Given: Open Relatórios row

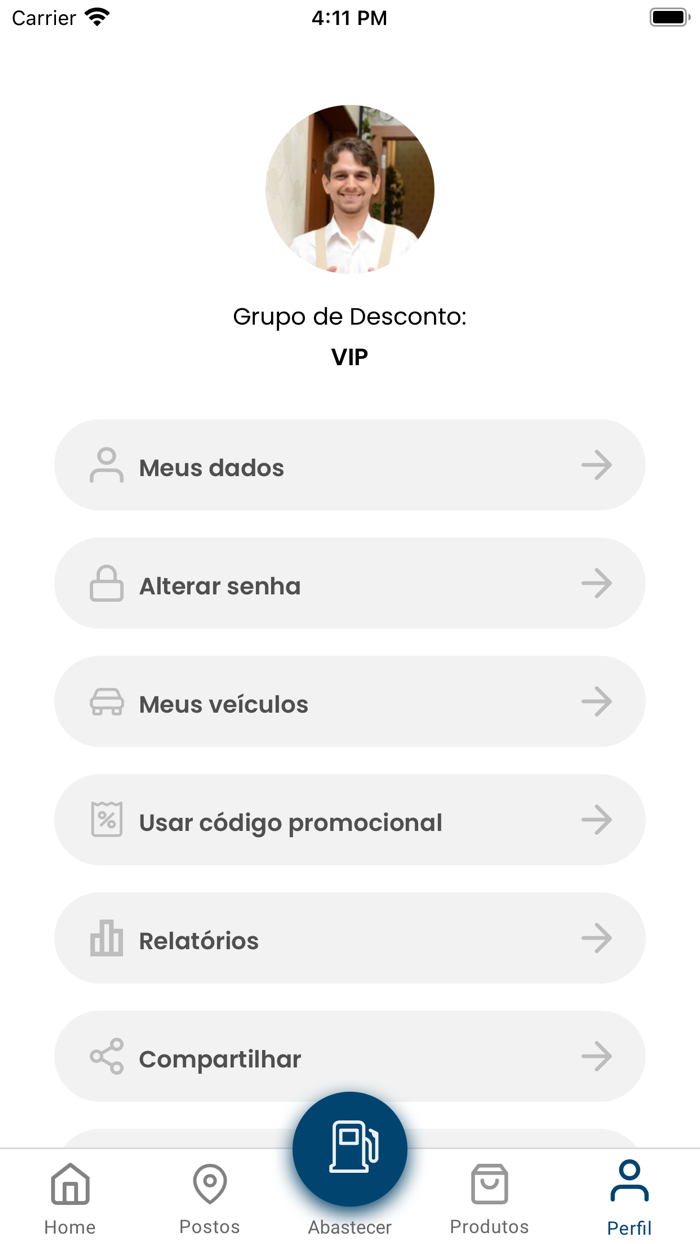Looking at the screenshot, I should coord(349,938).
